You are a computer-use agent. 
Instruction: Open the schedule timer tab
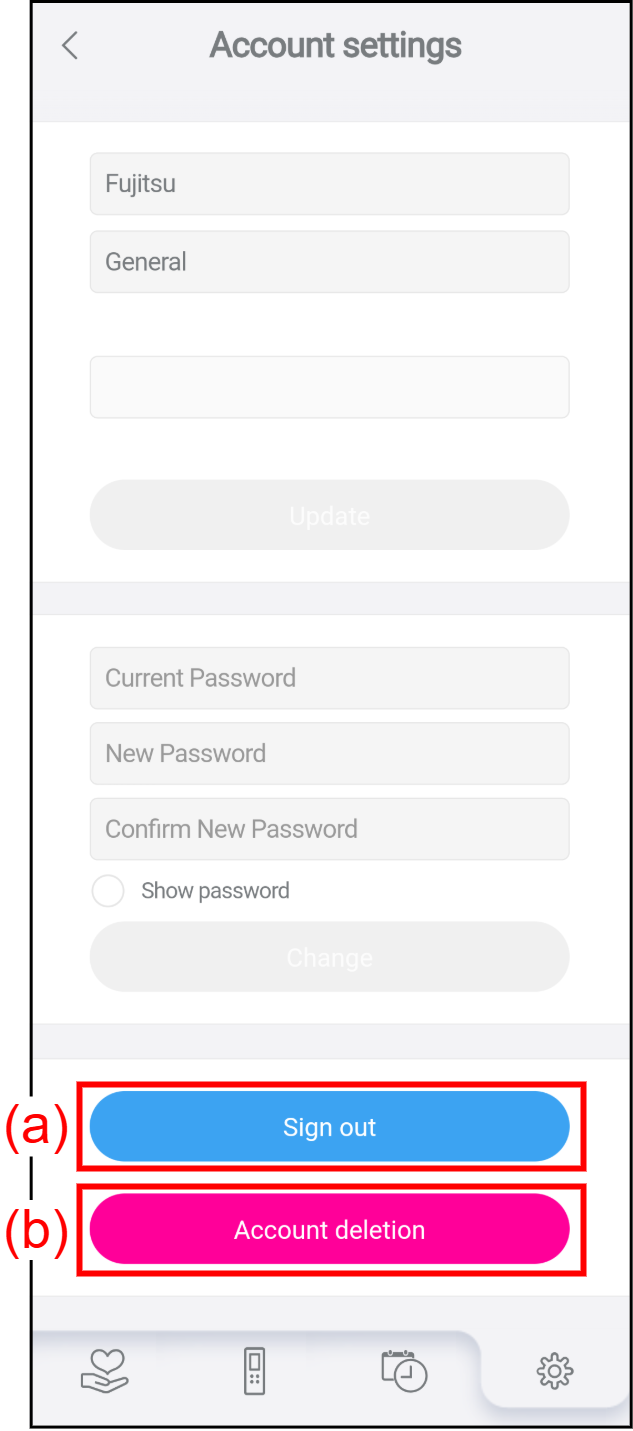pos(404,1370)
